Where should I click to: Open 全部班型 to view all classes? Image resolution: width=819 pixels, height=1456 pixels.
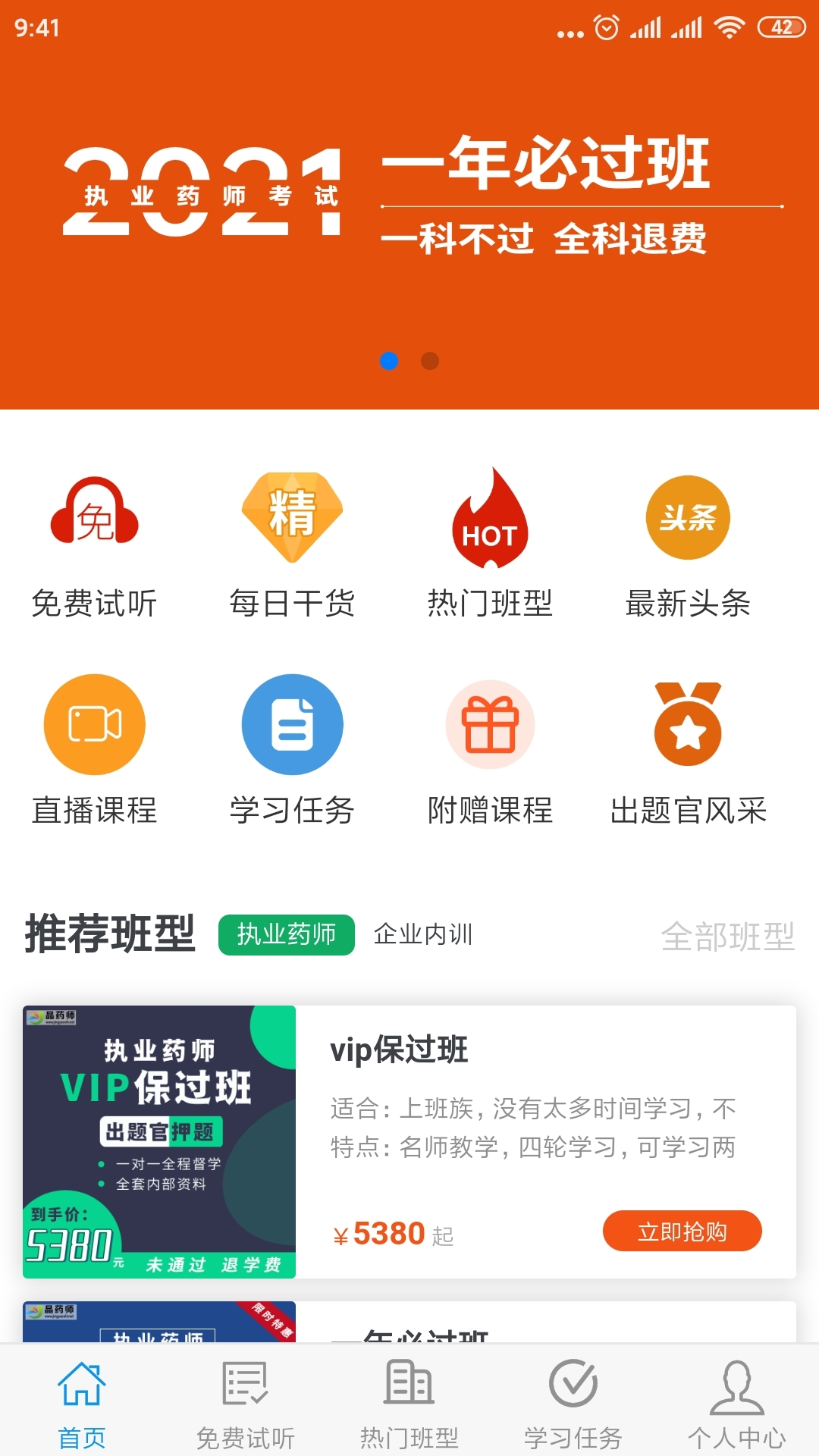(x=728, y=935)
